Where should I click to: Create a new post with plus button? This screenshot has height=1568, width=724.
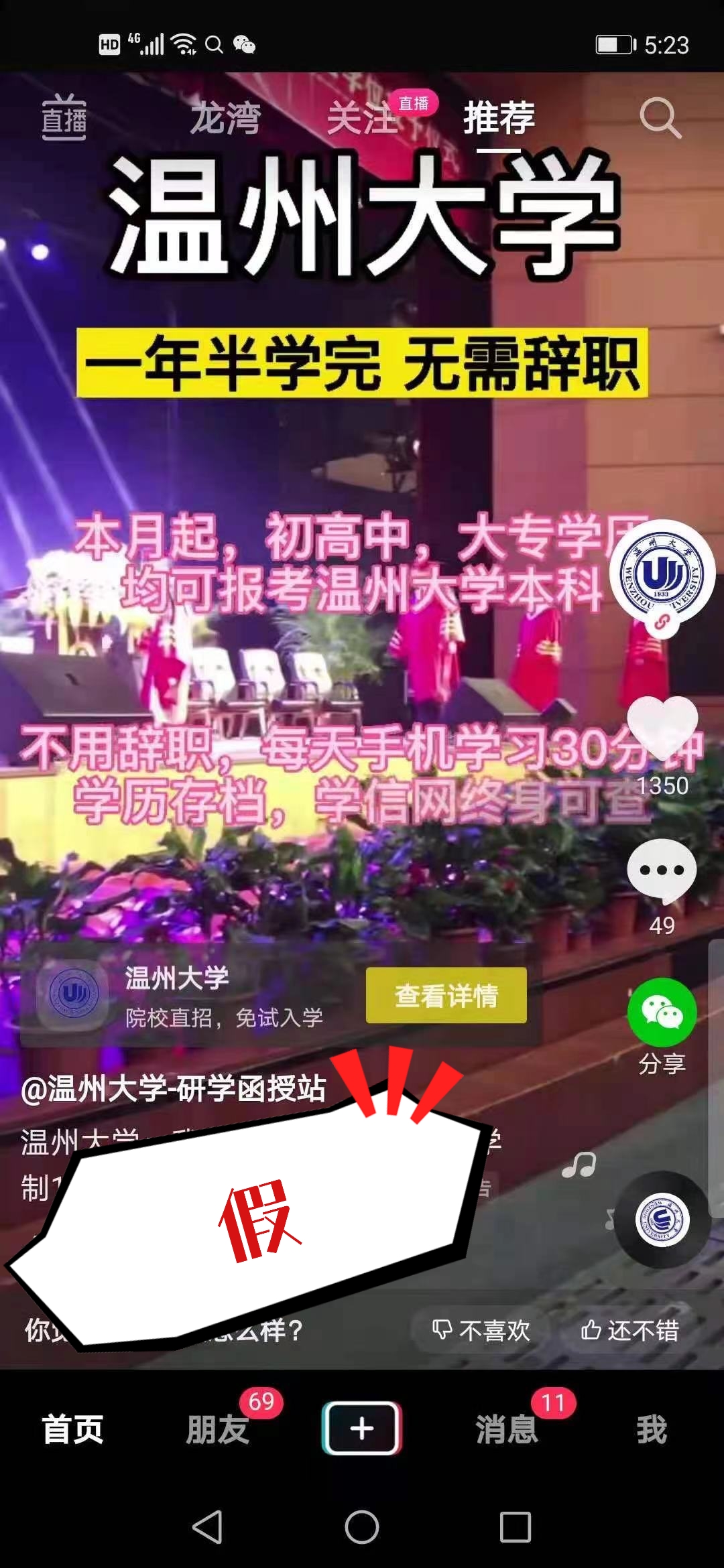pyautogui.click(x=362, y=1428)
